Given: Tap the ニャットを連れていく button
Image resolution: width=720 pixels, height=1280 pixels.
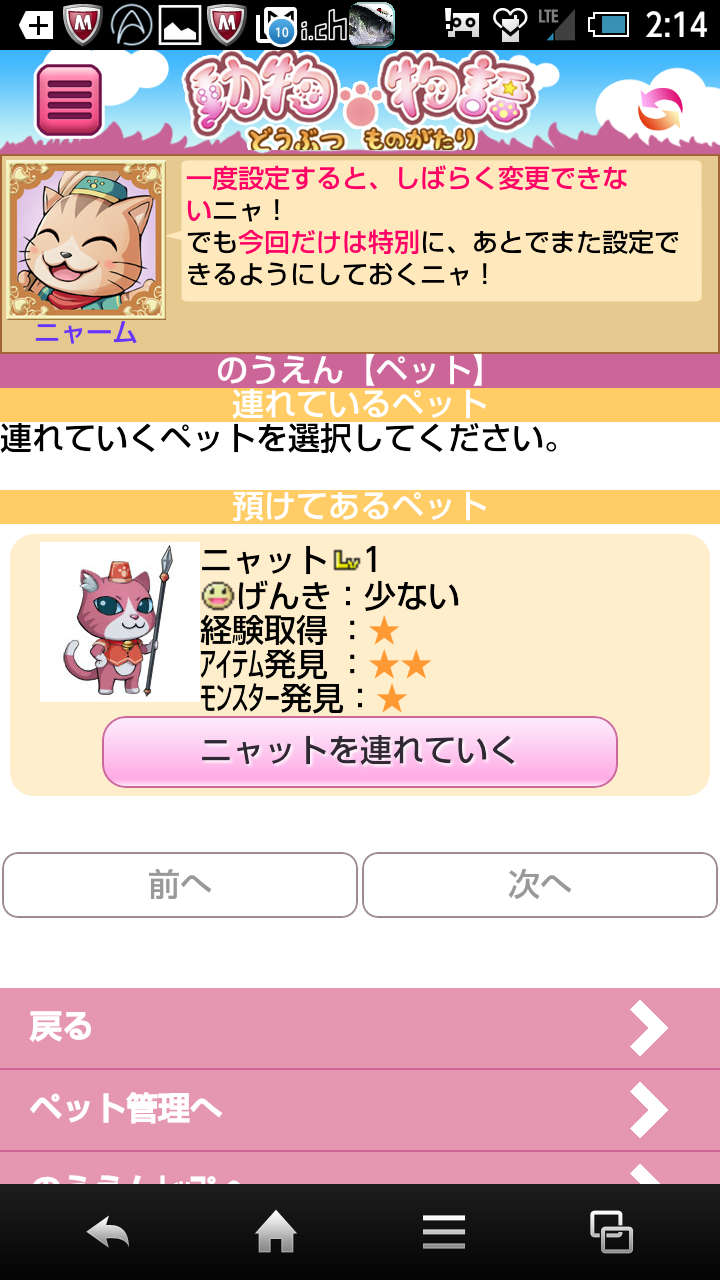Looking at the screenshot, I should [x=359, y=751].
